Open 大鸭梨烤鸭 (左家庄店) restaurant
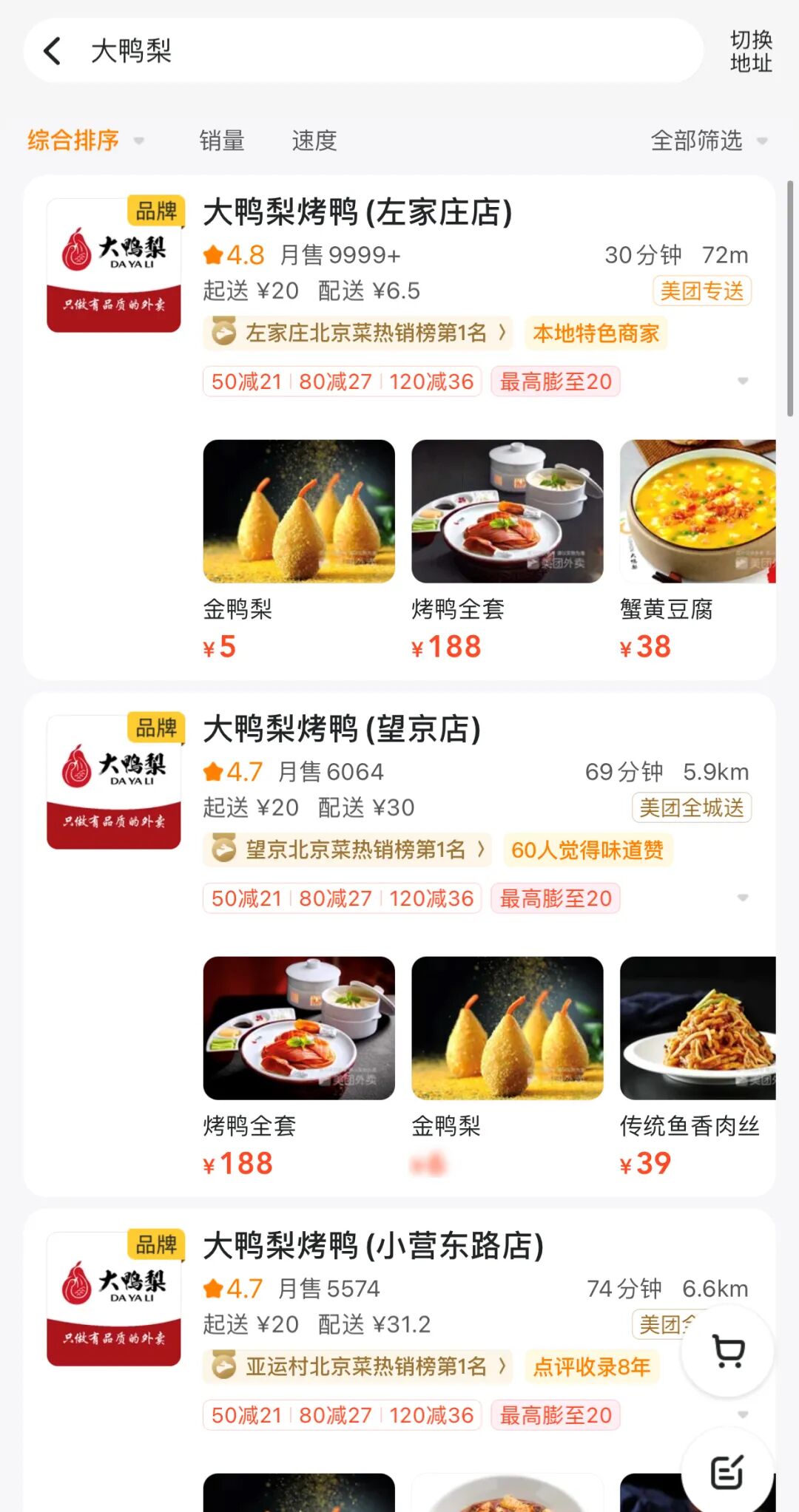 (x=357, y=212)
